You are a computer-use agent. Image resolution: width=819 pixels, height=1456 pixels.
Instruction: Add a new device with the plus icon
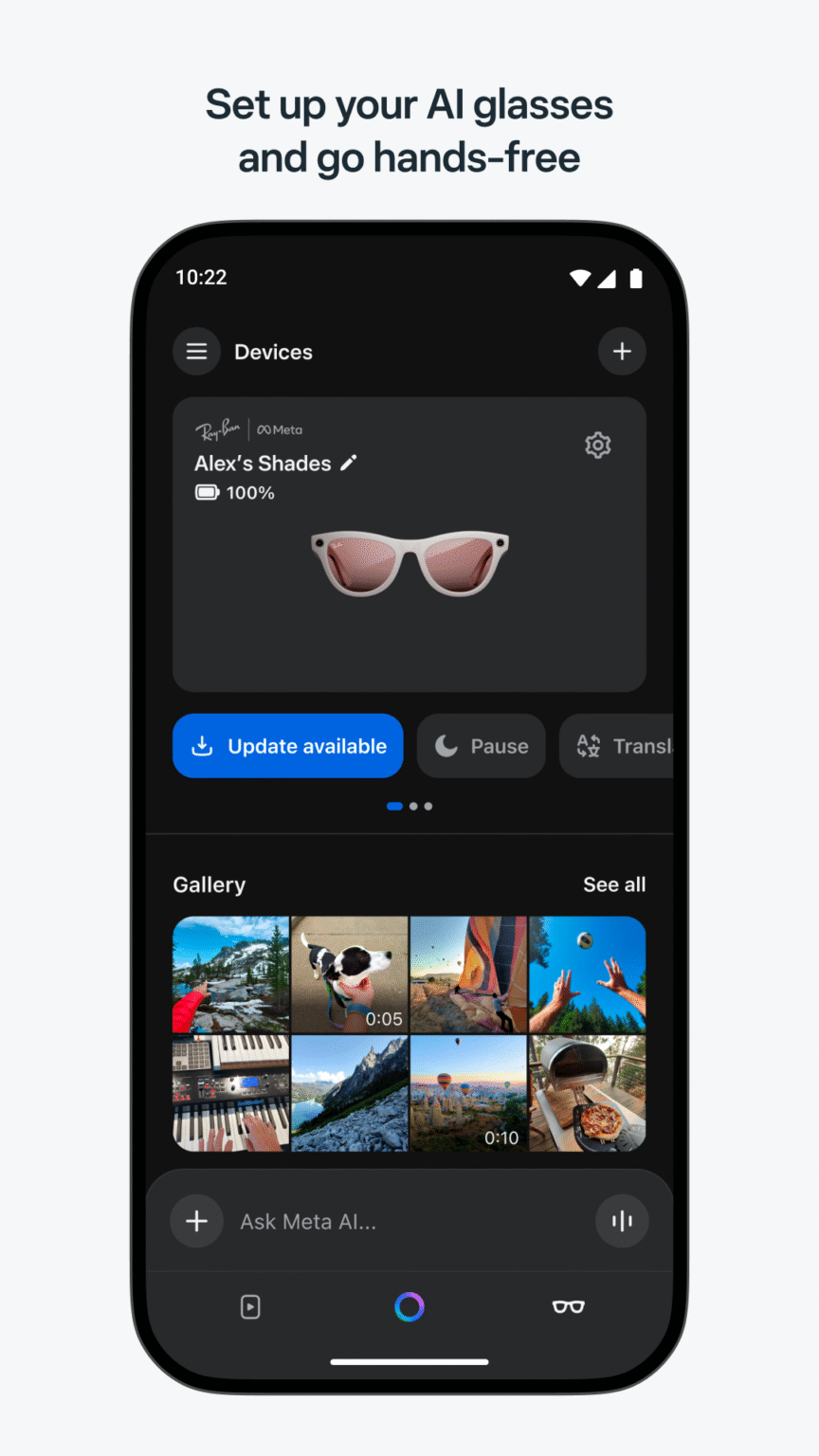622,352
